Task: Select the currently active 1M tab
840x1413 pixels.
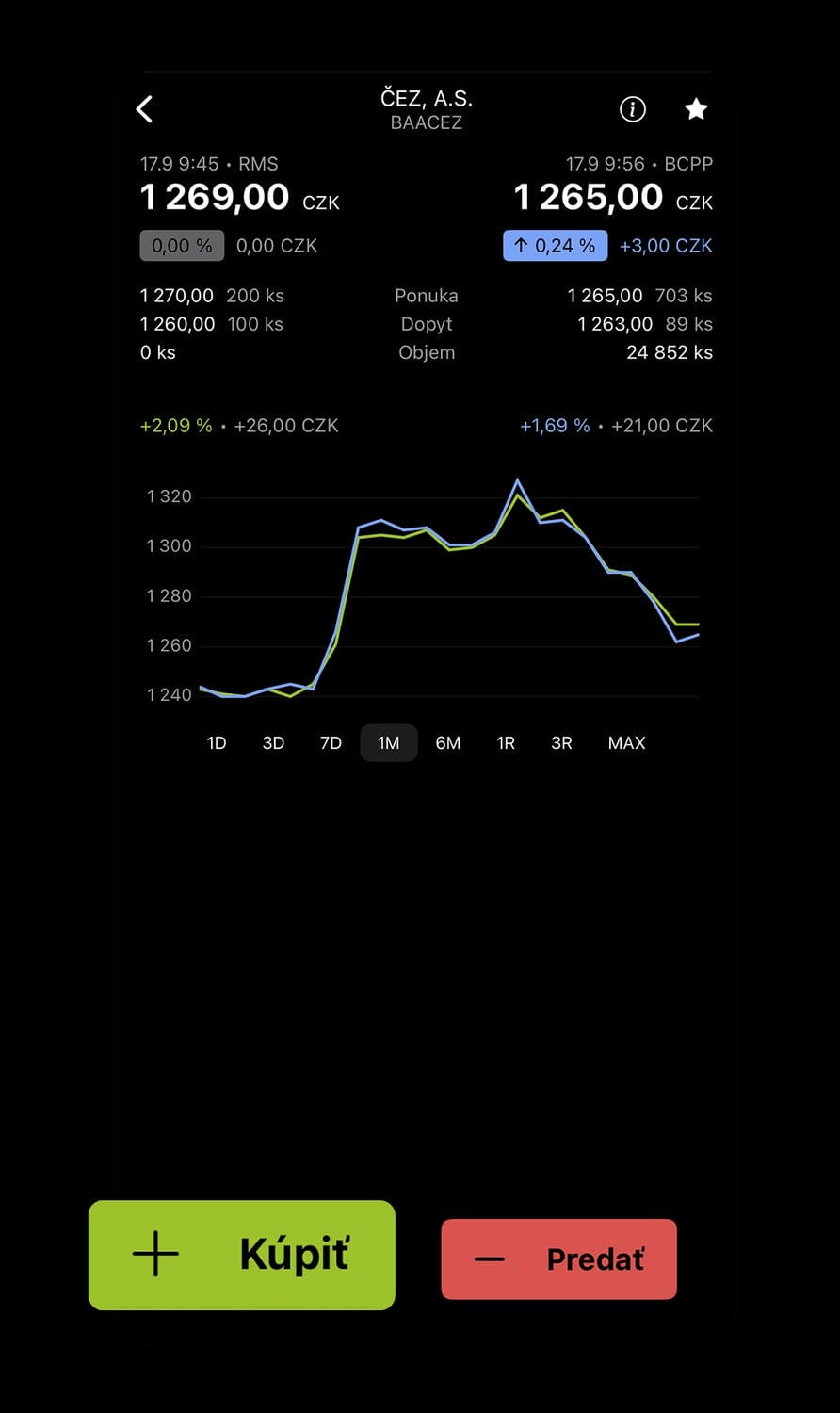Action: (x=388, y=742)
